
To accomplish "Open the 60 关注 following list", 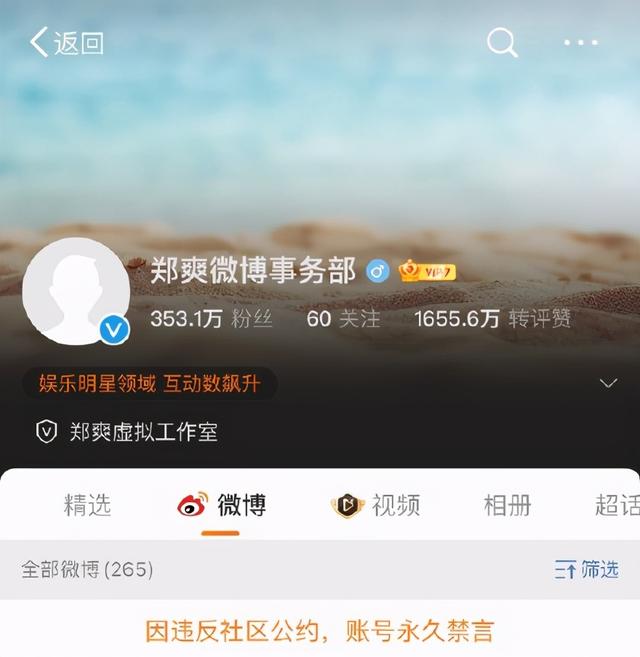I will 343,319.
